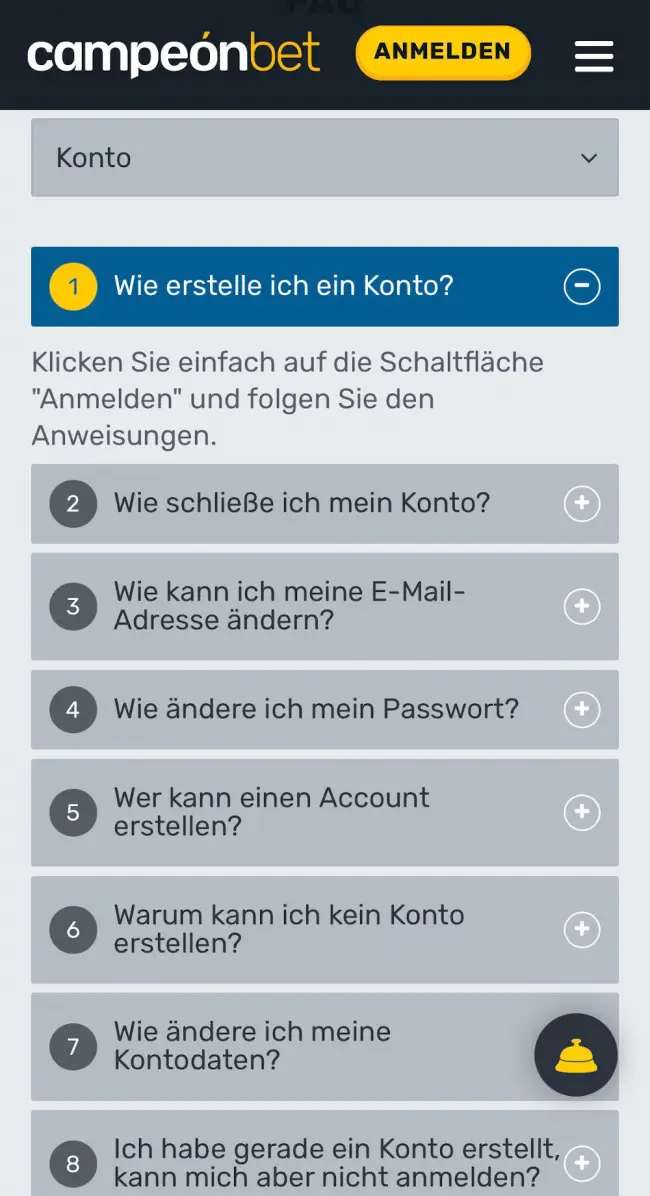Expand the E-Mail-Adresse ändern question

pyautogui.click(x=582, y=607)
